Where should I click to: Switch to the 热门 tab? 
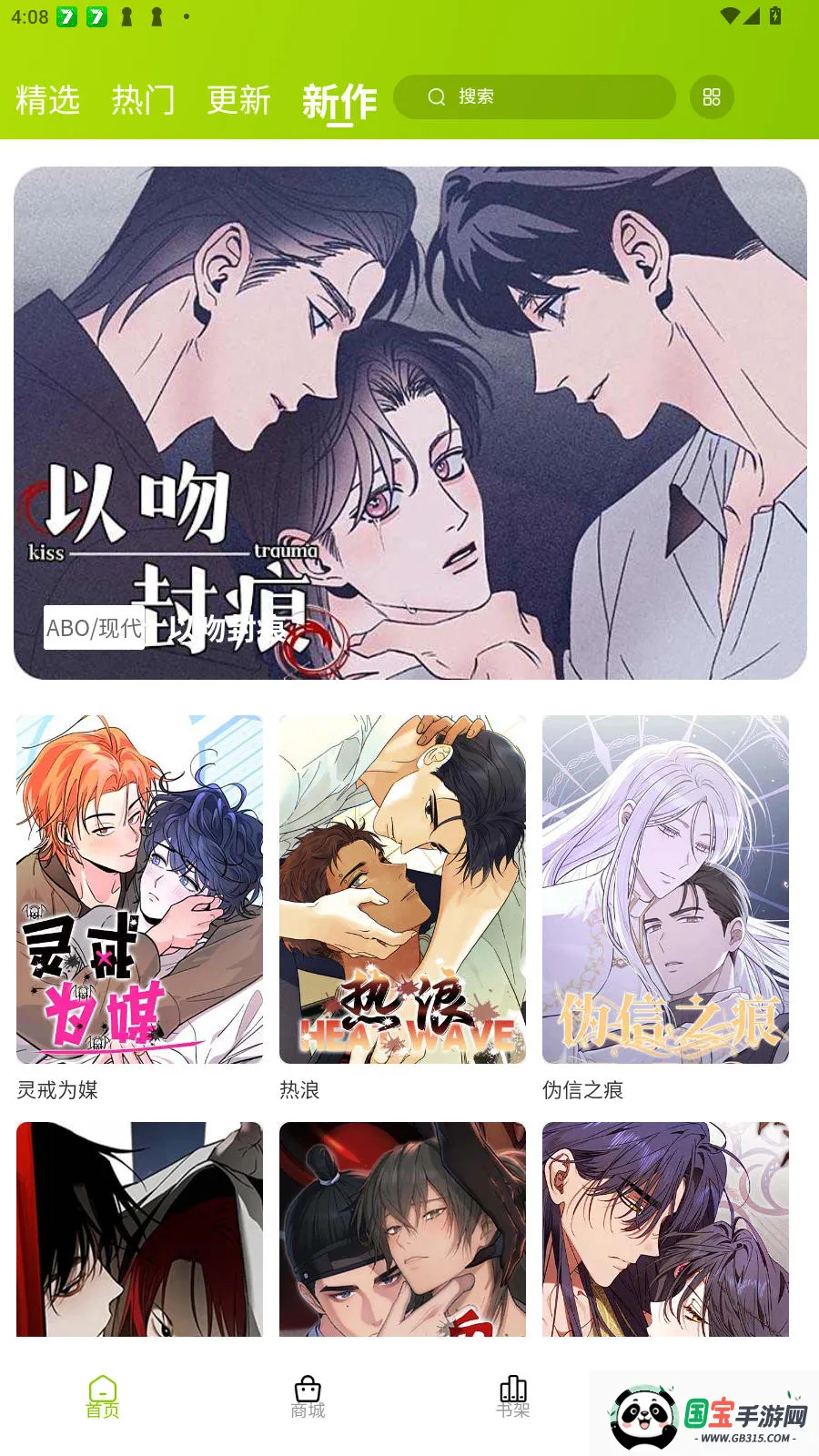click(x=143, y=99)
